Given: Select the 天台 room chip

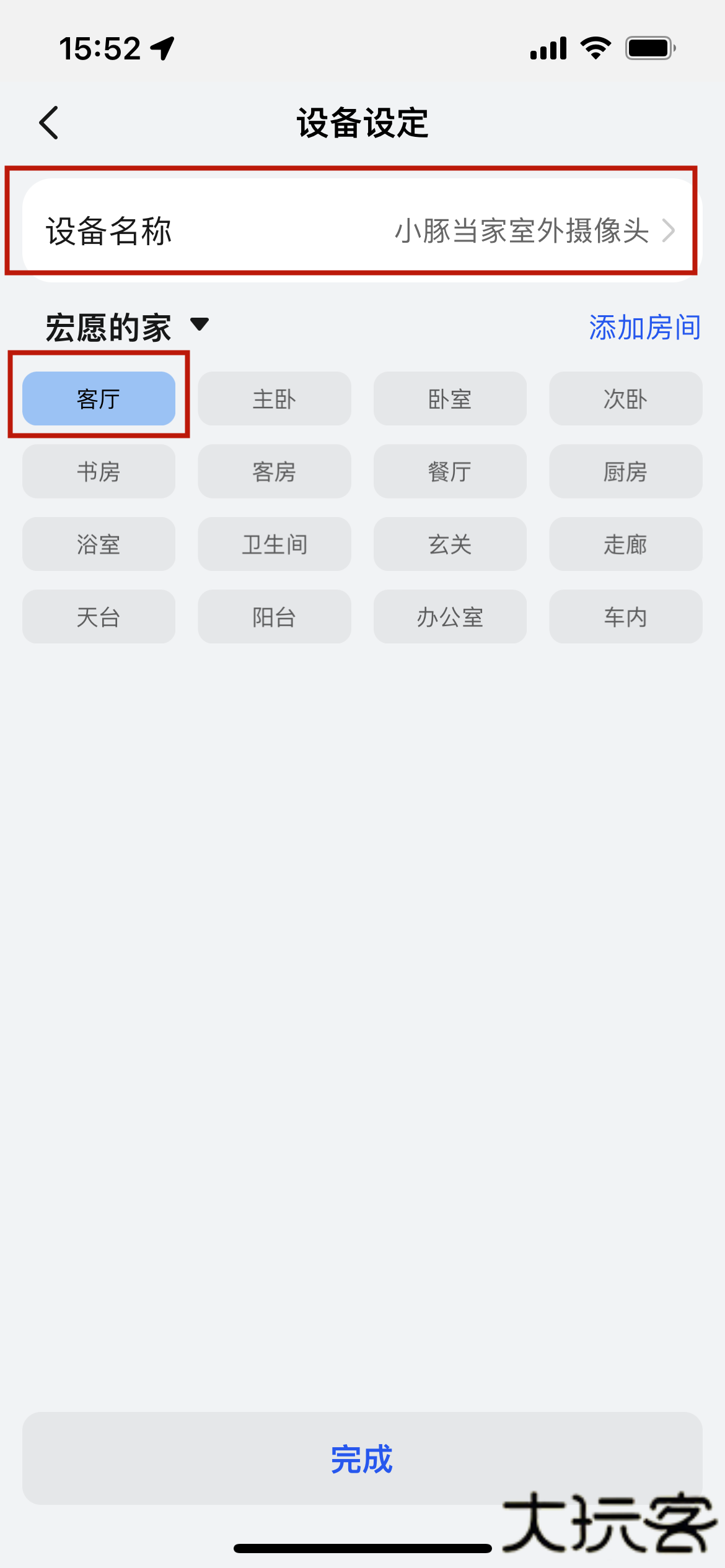Looking at the screenshot, I should coord(99,617).
